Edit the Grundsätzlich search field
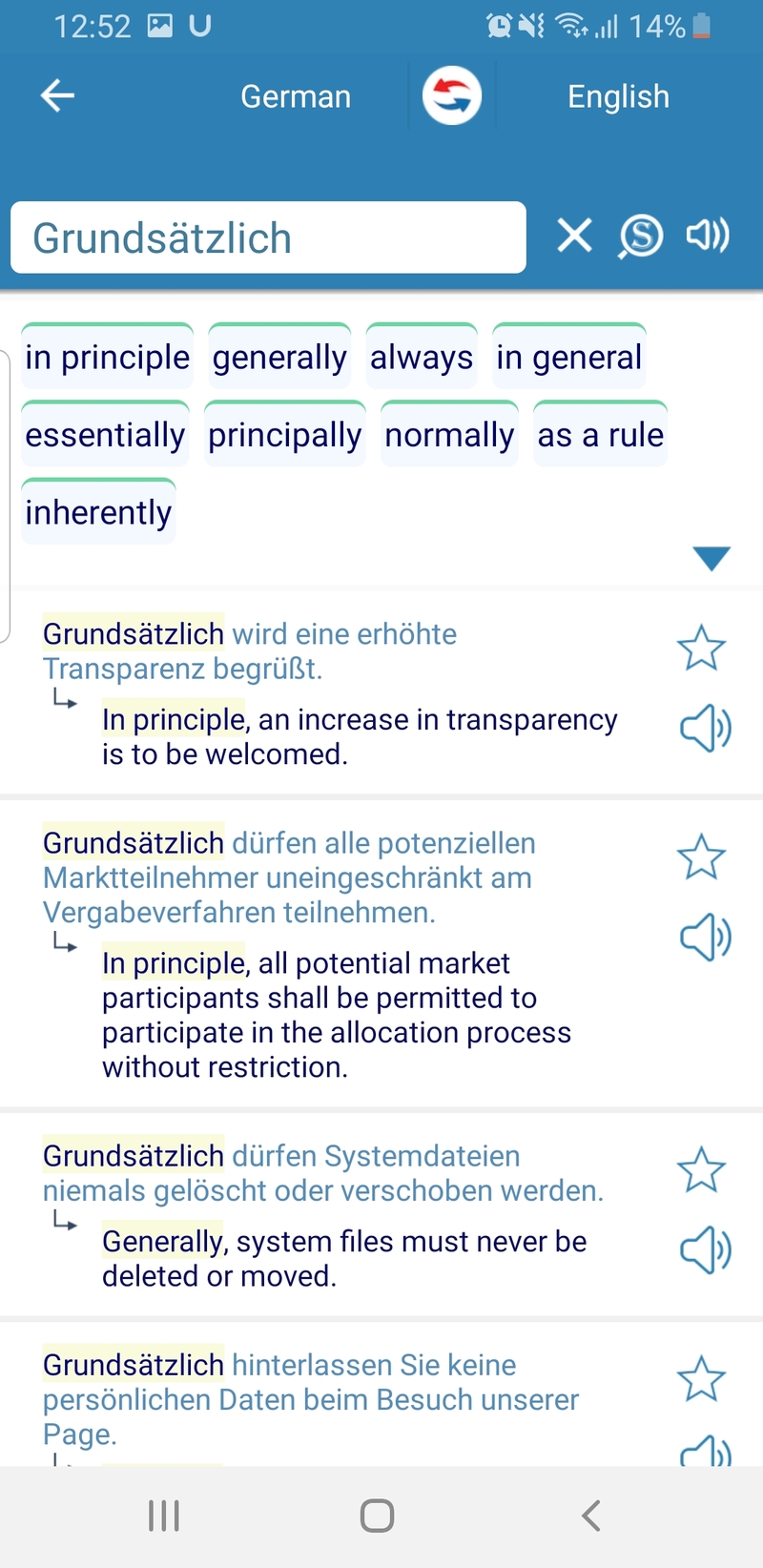The height and width of the screenshot is (1568, 763). (x=267, y=237)
